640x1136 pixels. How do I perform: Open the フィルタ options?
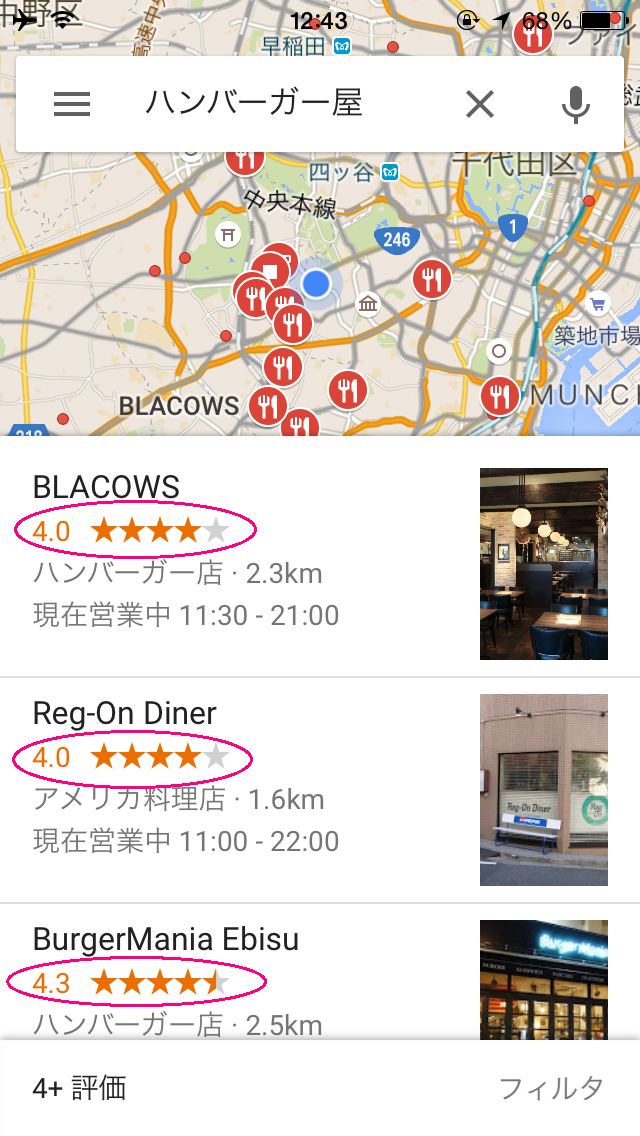tap(551, 1087)
